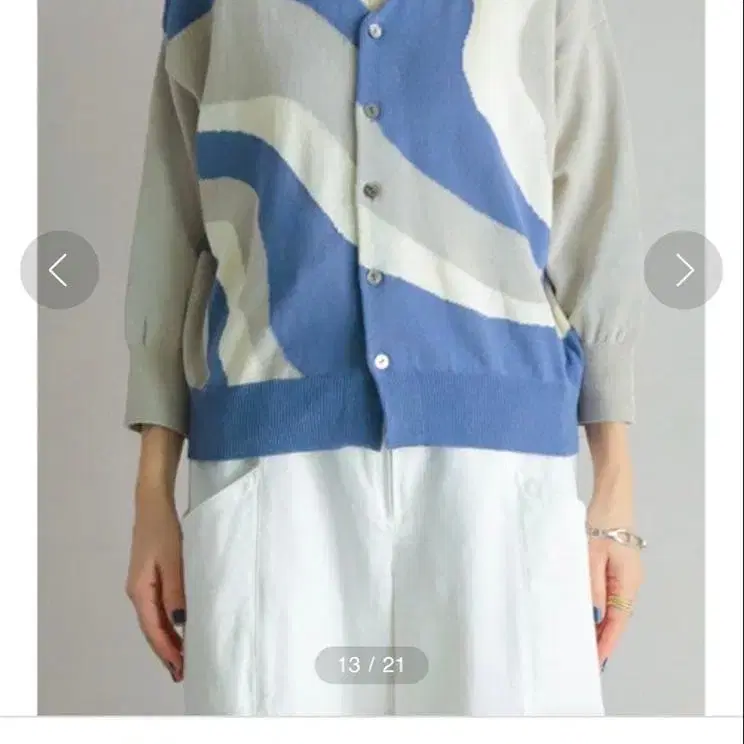This screenshot has width=744, height=744.
Task: Show the next product photo
Action: [683, 270]
